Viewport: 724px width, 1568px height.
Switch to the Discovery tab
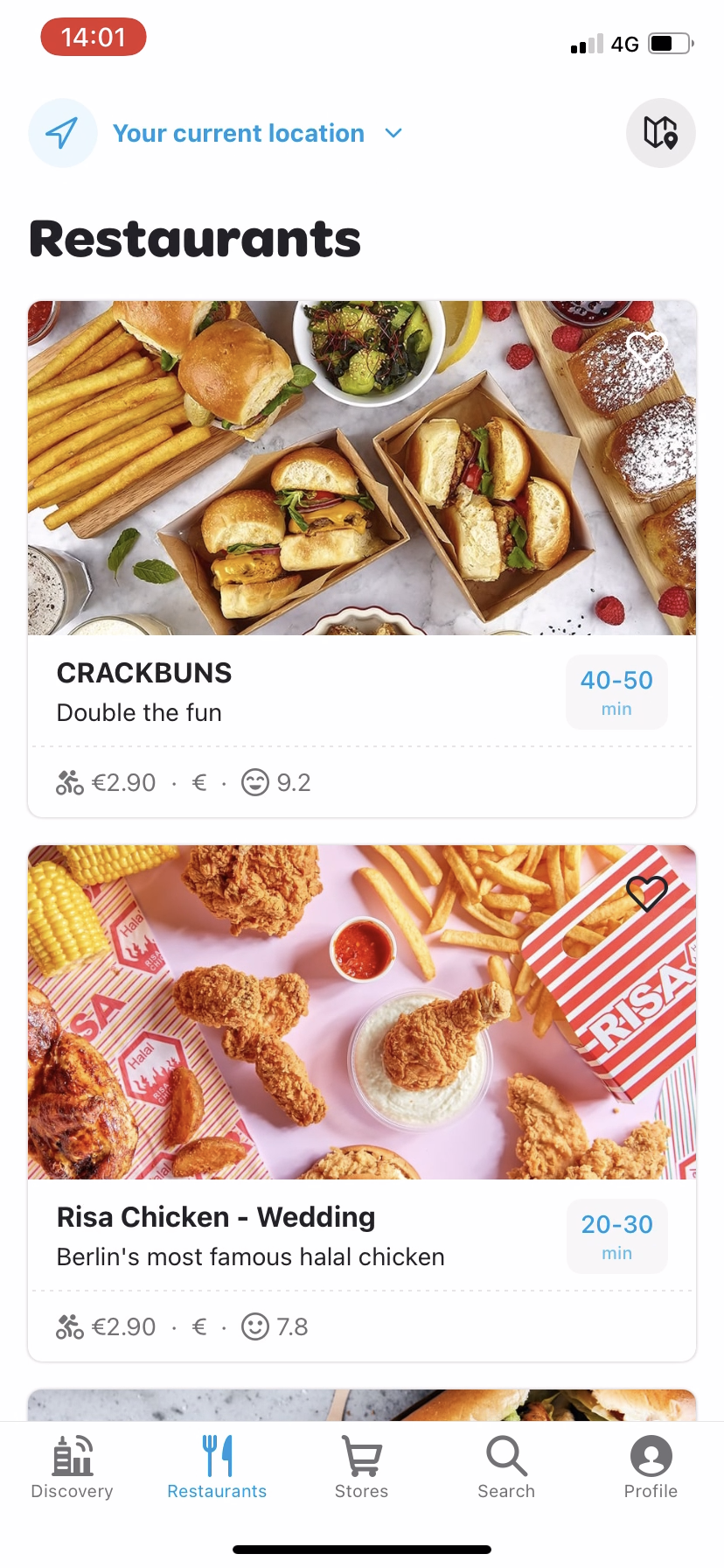(72, 1467)
